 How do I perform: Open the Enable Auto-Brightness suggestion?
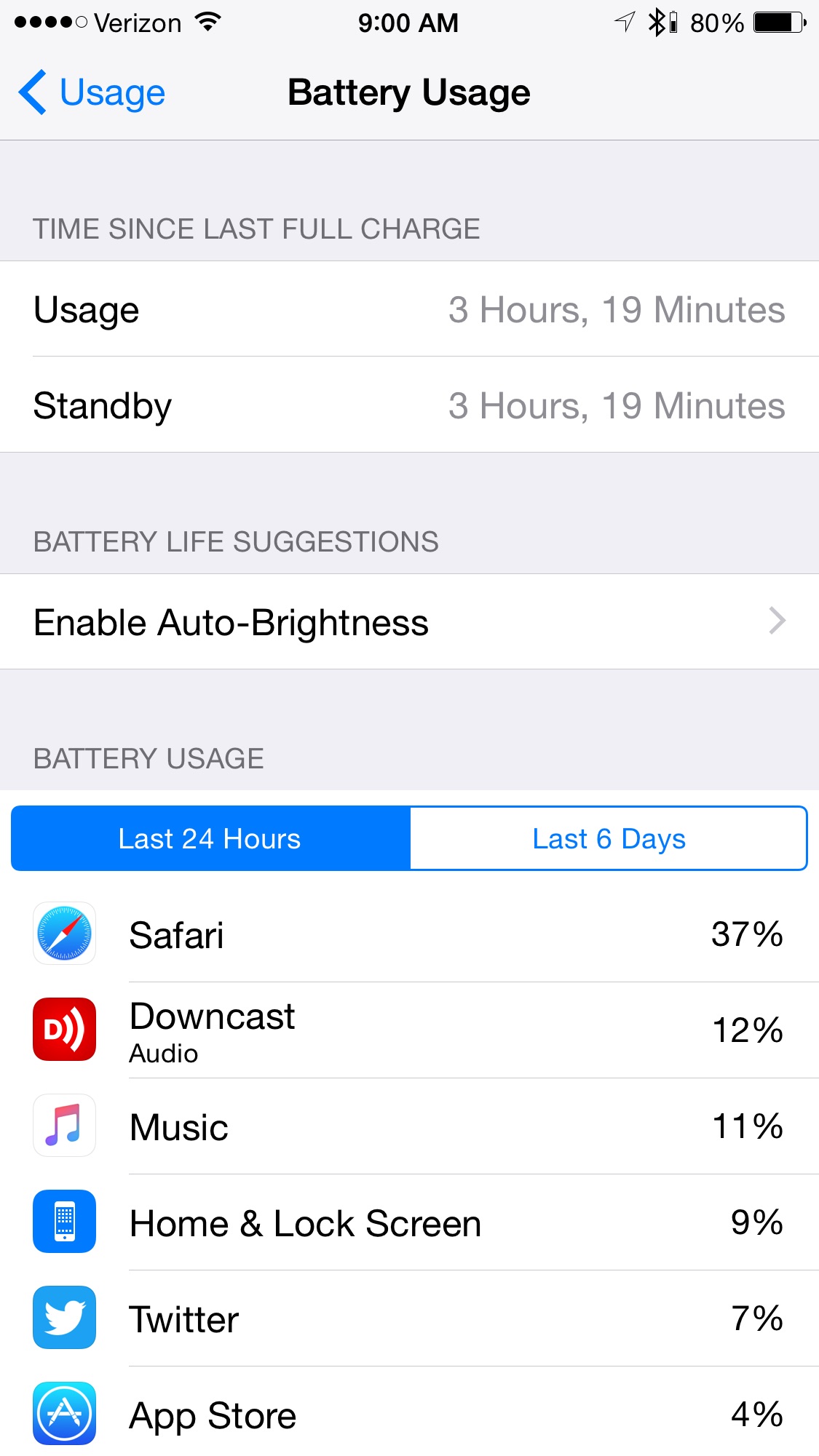[409, 622]
